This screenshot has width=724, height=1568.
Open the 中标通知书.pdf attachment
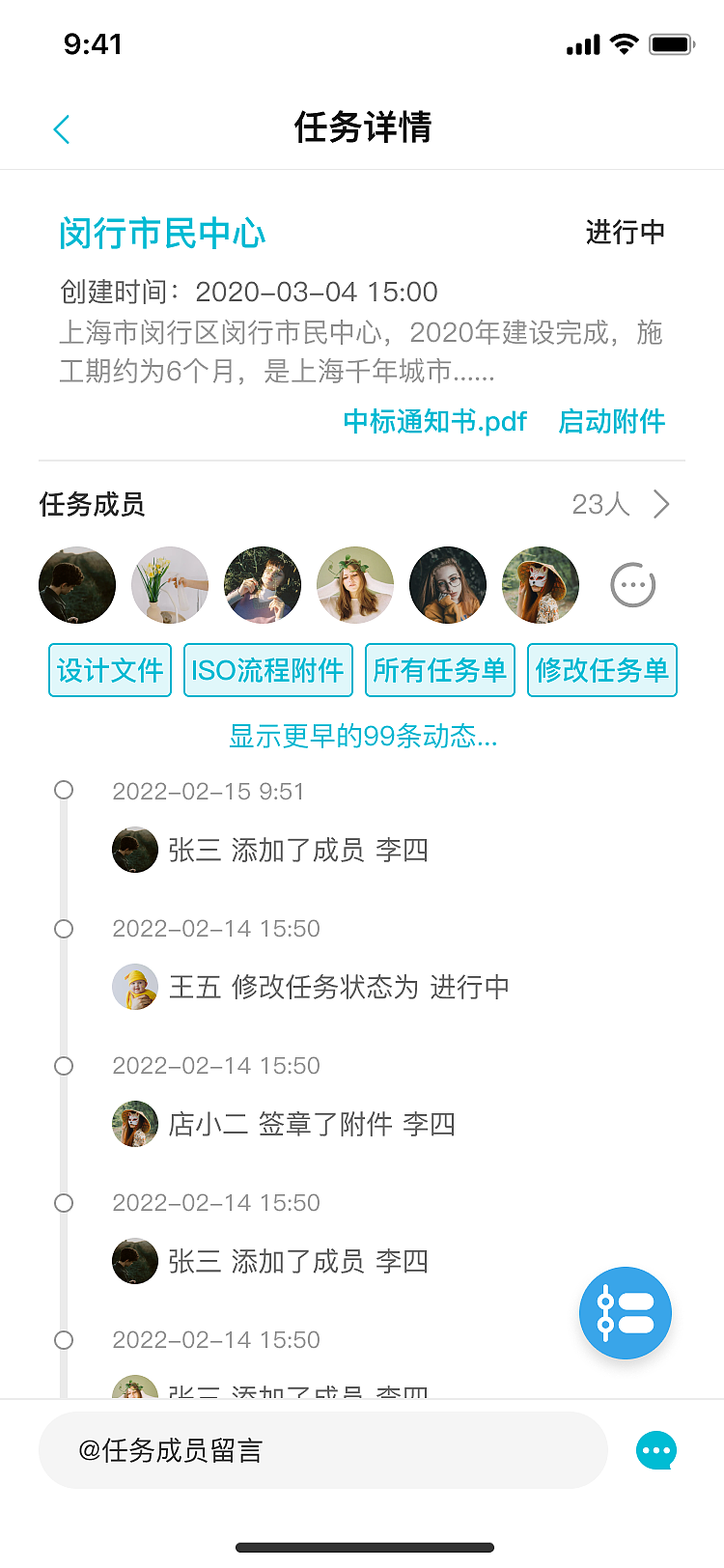point(434,421)
